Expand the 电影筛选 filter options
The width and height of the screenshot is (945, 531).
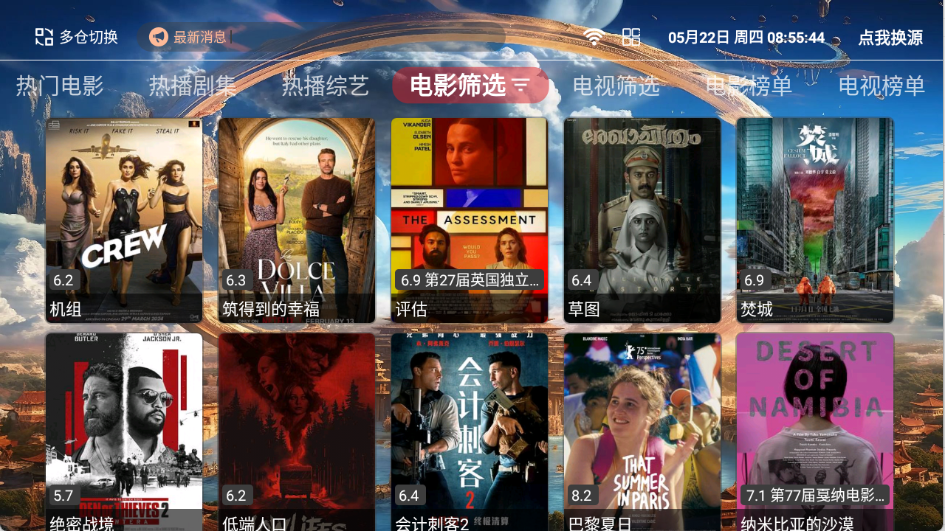pyautogui.click(x=470, y=86)
